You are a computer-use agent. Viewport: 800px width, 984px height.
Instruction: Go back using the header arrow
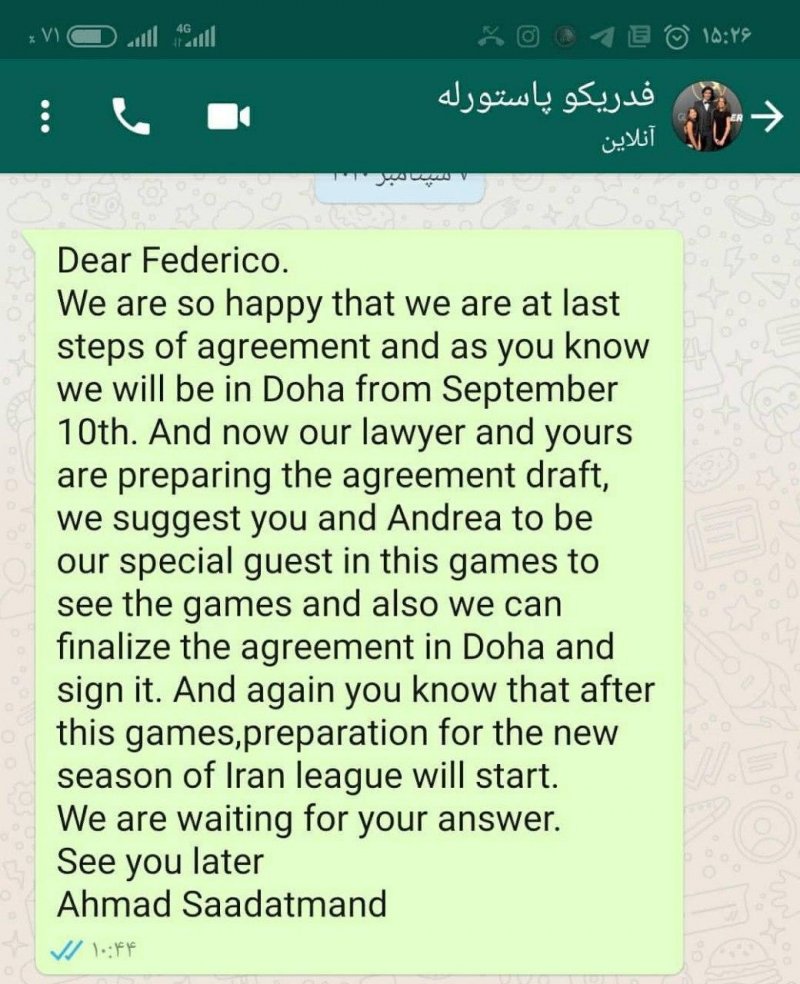768,117
